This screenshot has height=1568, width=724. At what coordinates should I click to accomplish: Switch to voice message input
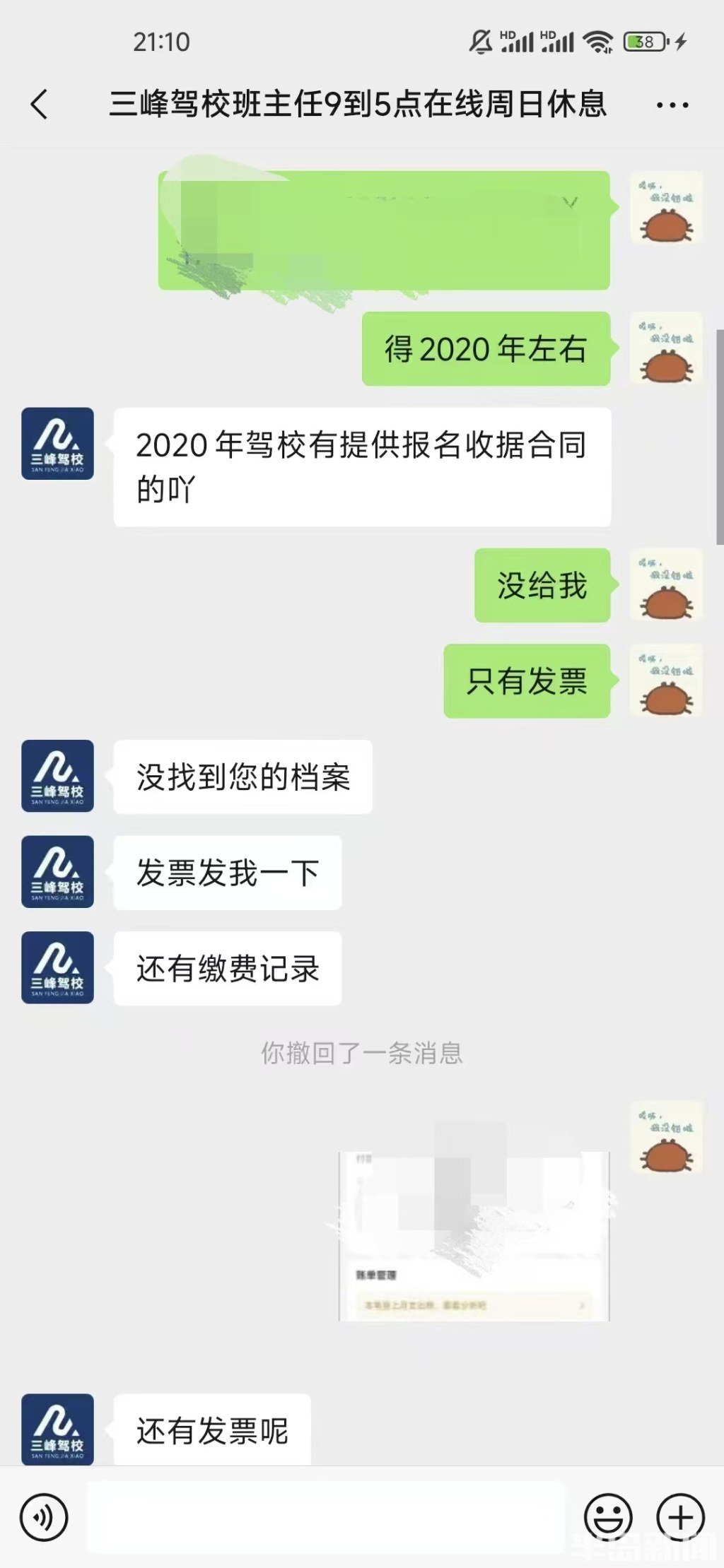(44, 1517)
